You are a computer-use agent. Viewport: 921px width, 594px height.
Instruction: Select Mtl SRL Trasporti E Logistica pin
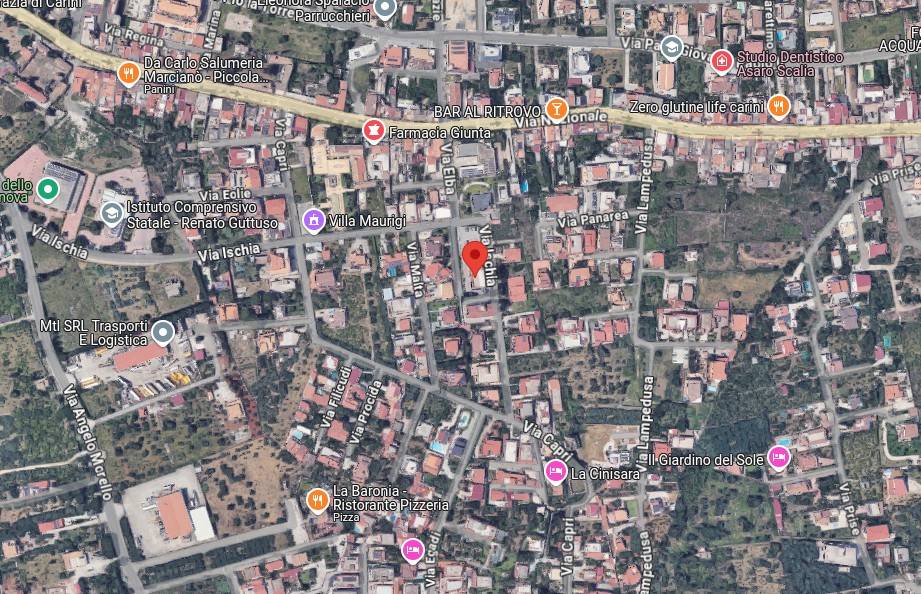pos(163,332)
